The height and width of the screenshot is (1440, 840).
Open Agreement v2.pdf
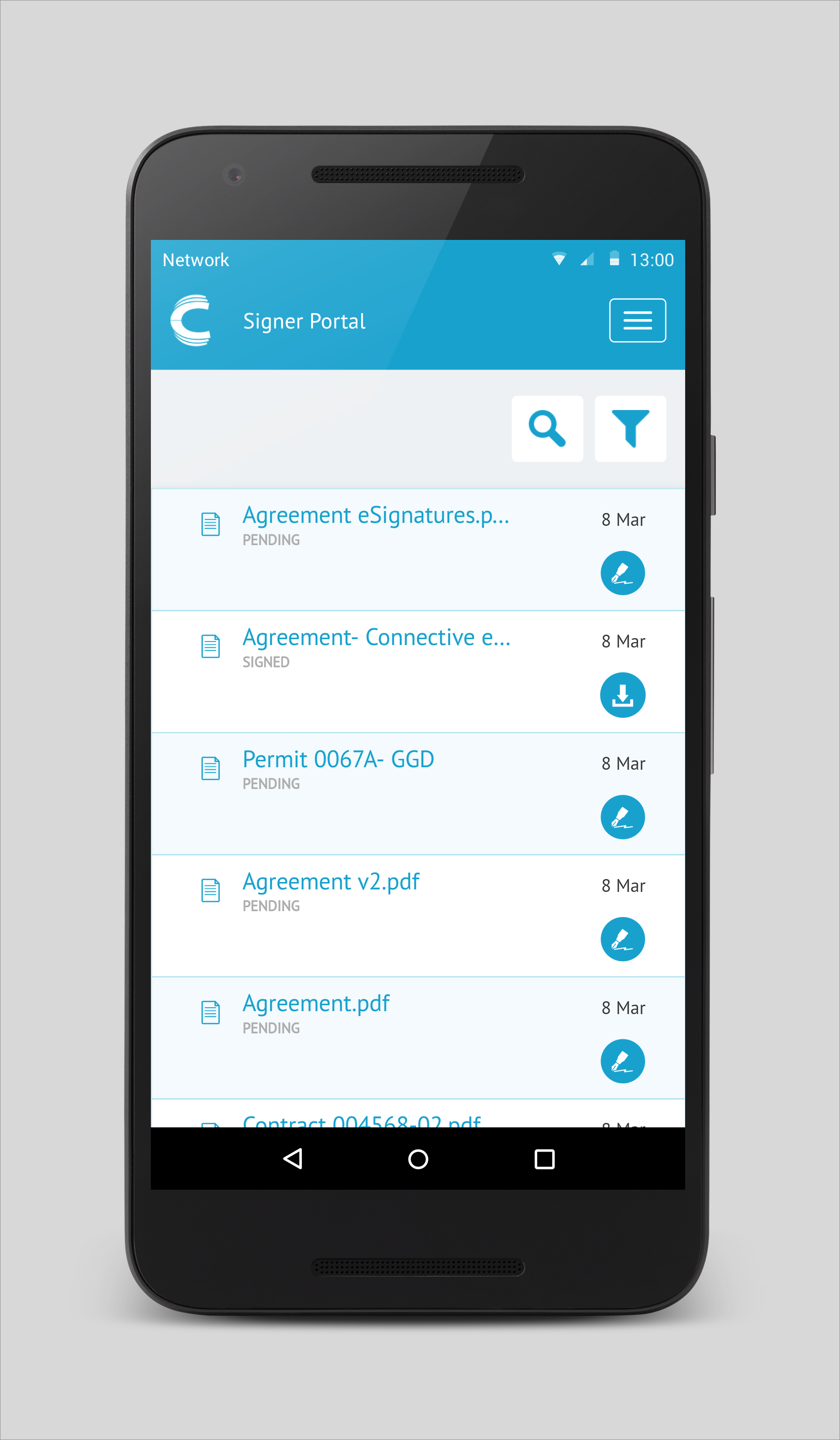pyautogui.click(x=331, y=882)
